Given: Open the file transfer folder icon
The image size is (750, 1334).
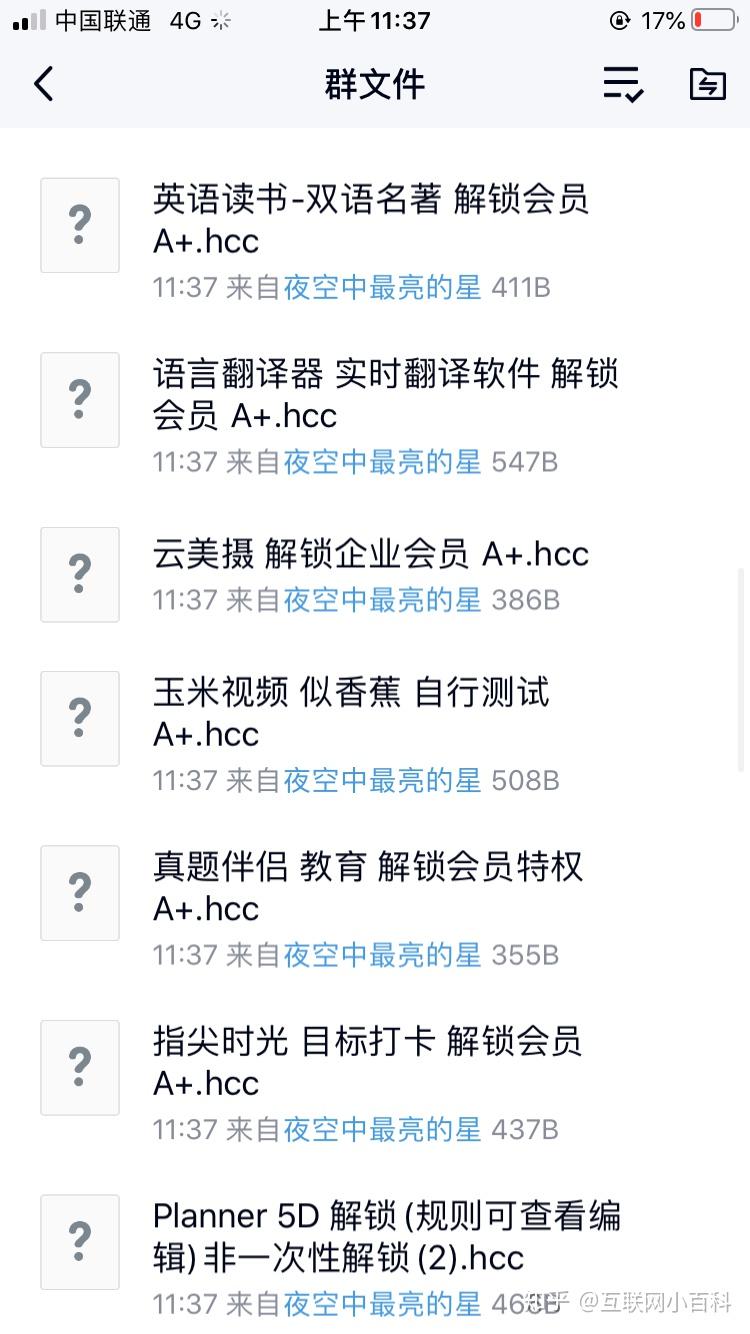Looking at the screenshot, I should point(706,85).
